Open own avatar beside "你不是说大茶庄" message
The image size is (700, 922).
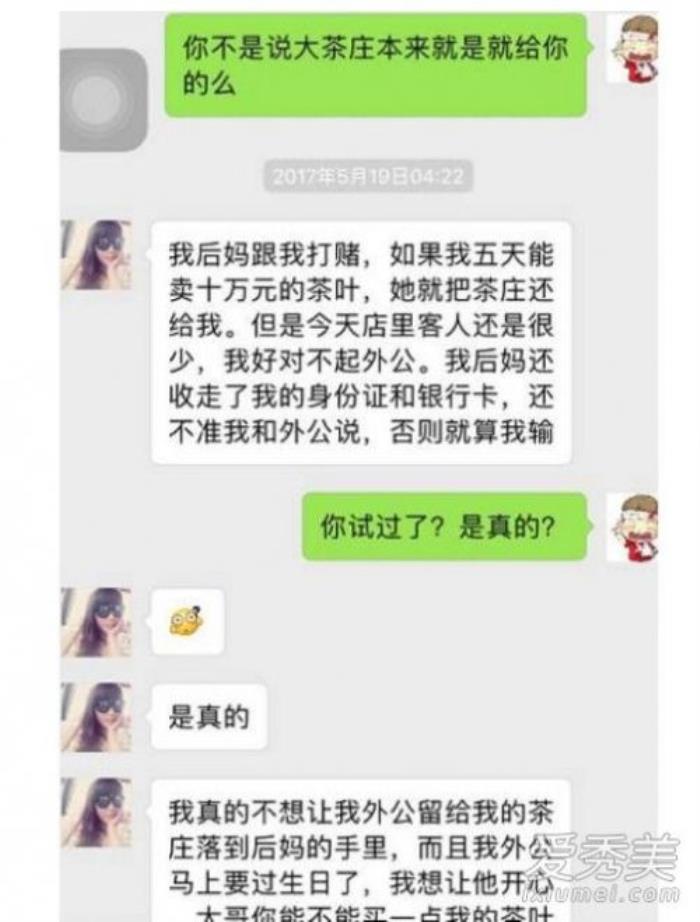tap(632, 50)
